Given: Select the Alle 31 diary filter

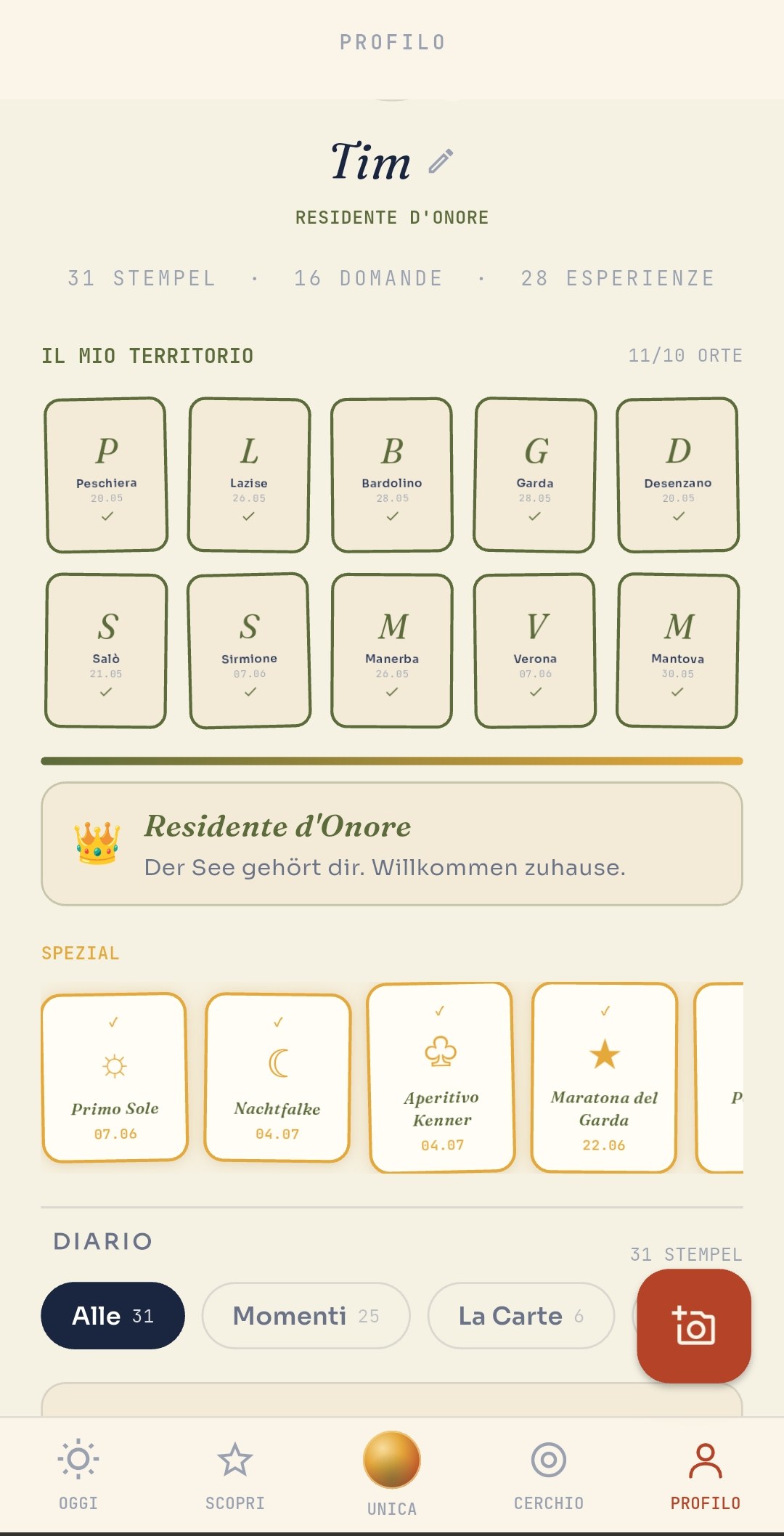Looking at the screenshot, I should (x=113, y=1315).
